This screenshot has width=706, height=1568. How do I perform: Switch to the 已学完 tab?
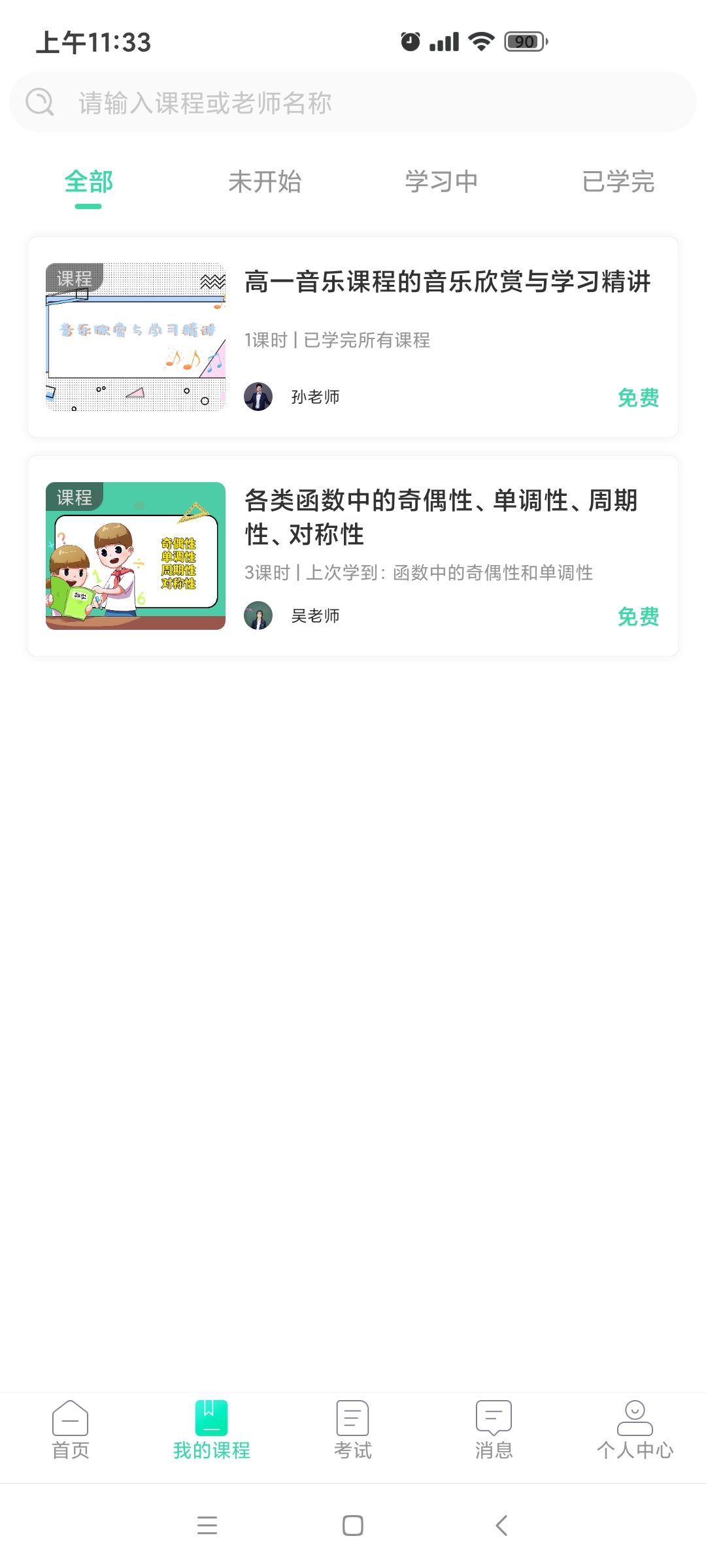coord(618,182)
